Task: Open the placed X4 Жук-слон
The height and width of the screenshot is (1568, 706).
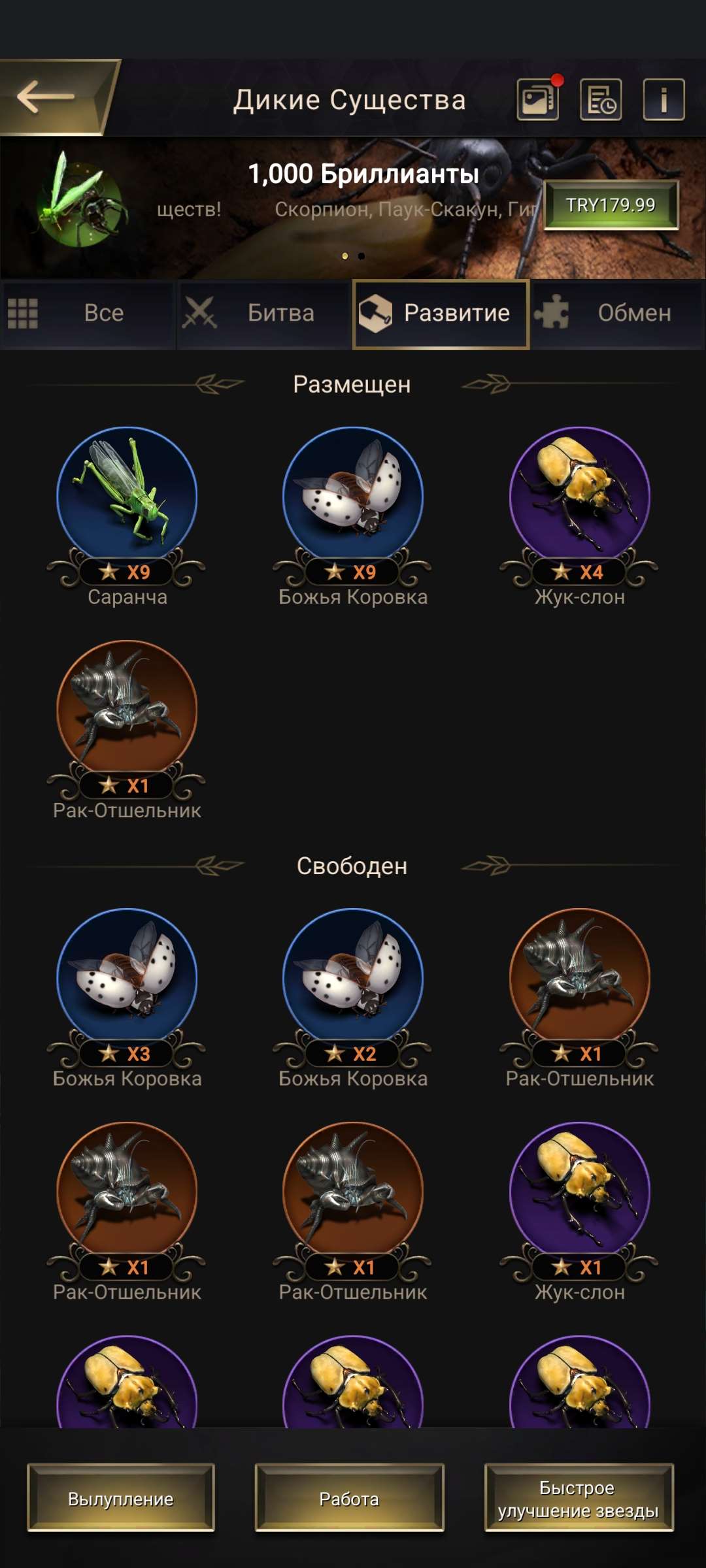Action: click(x=579, y=497)
